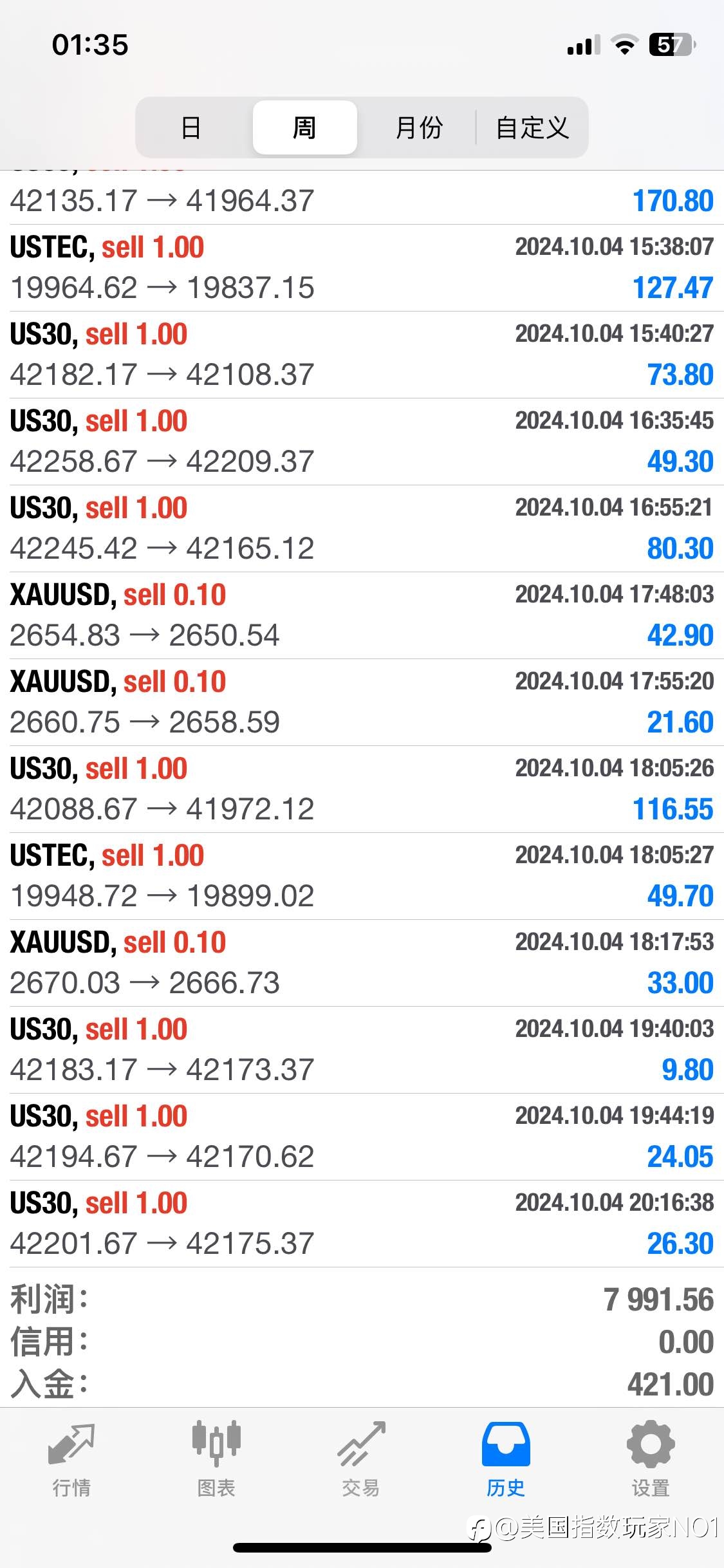View the US30 trade closed at 20:16:38
The height and width of the screenshot is (1568, 724).
(x=362, y=1224)
